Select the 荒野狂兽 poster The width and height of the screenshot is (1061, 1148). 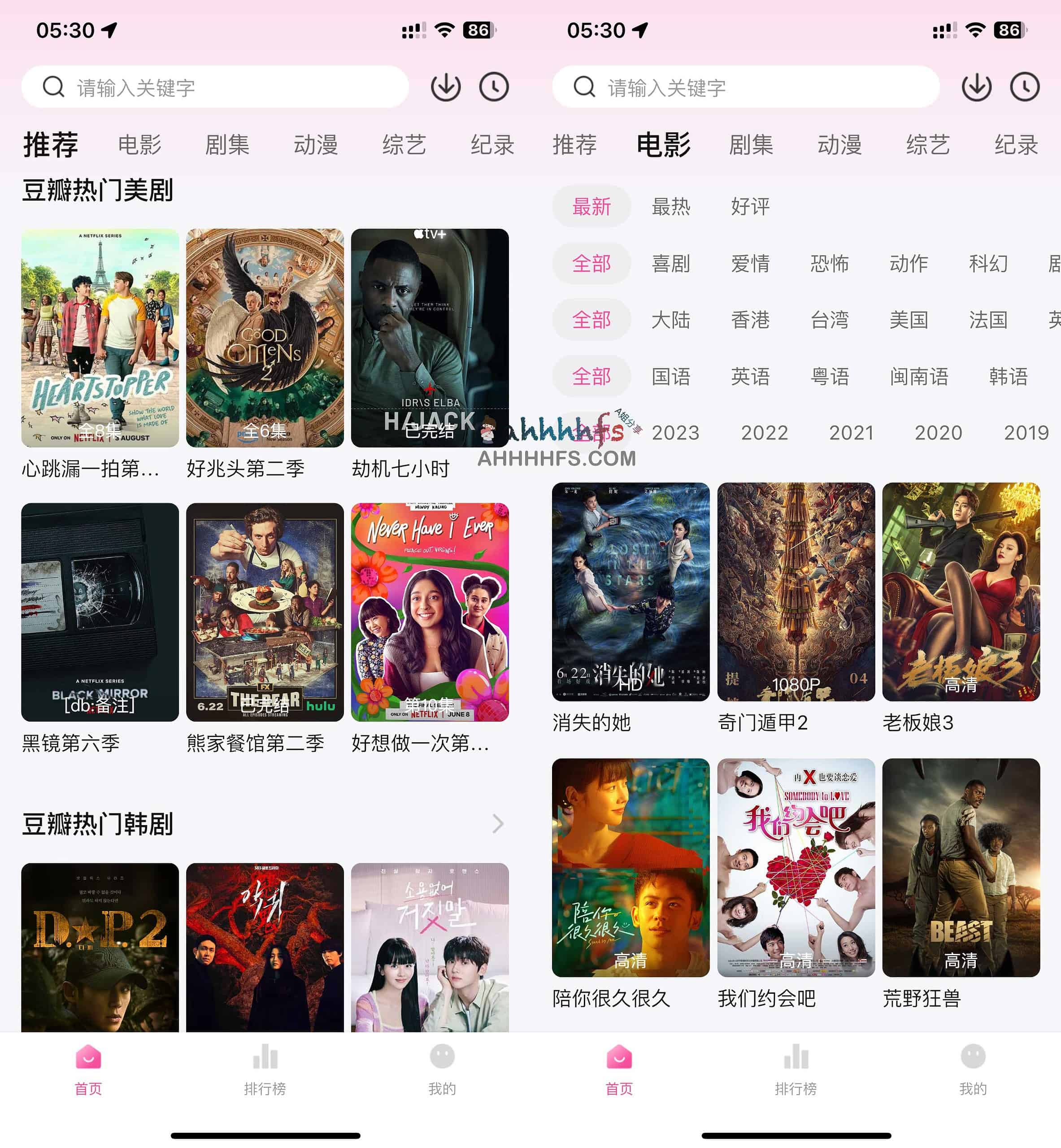pyautogui.click(x=961, y=867)
